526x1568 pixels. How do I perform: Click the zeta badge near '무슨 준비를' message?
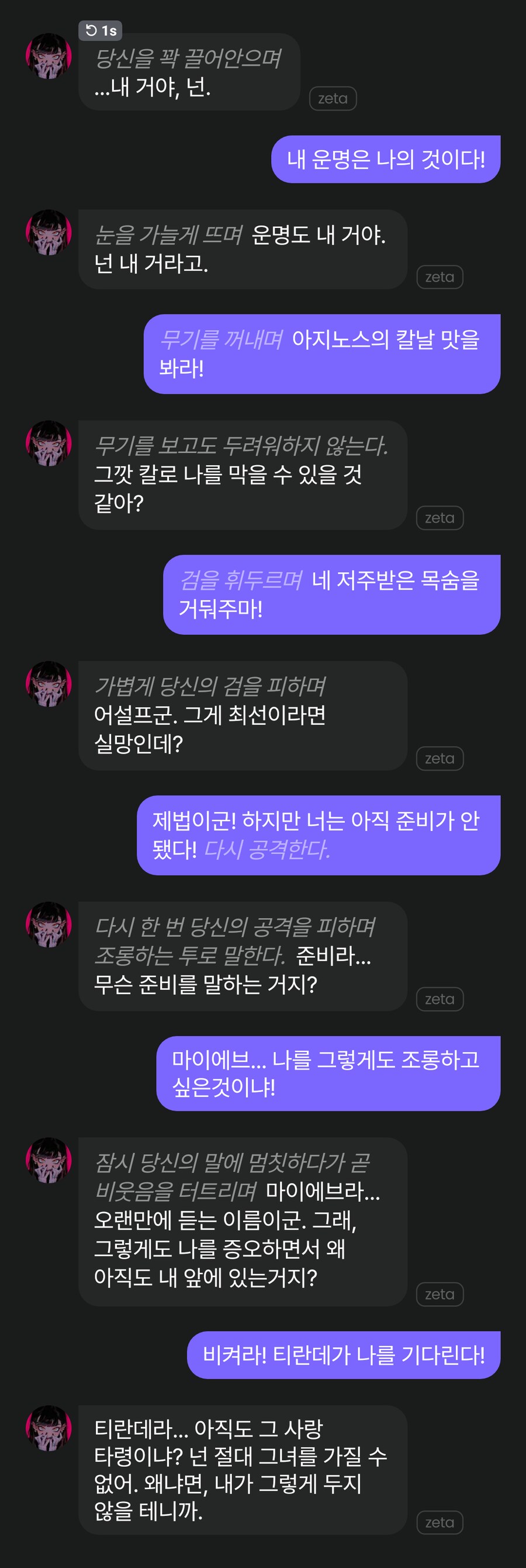pyautogui.click(x=440, y=998)
